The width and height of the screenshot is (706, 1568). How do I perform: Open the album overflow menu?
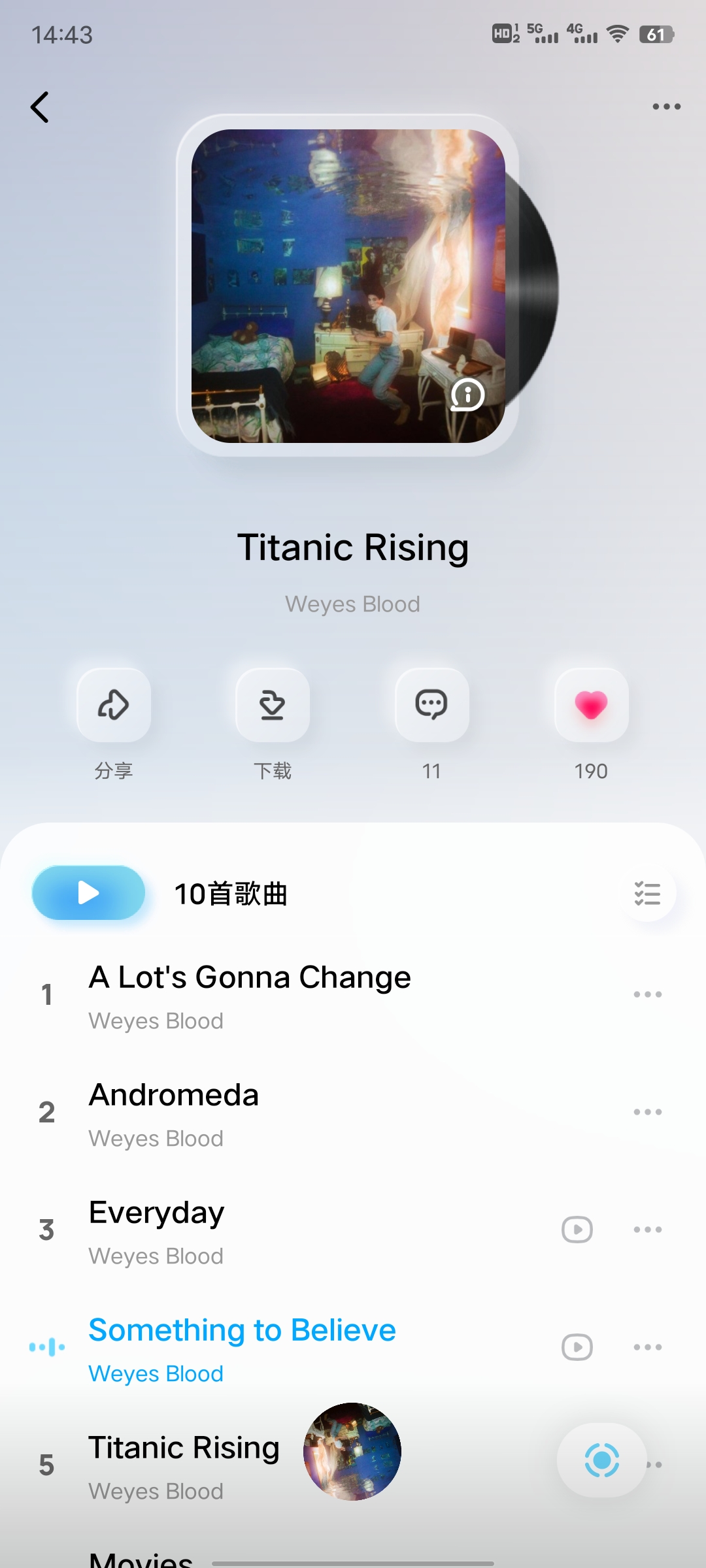(x=666, y=106)
